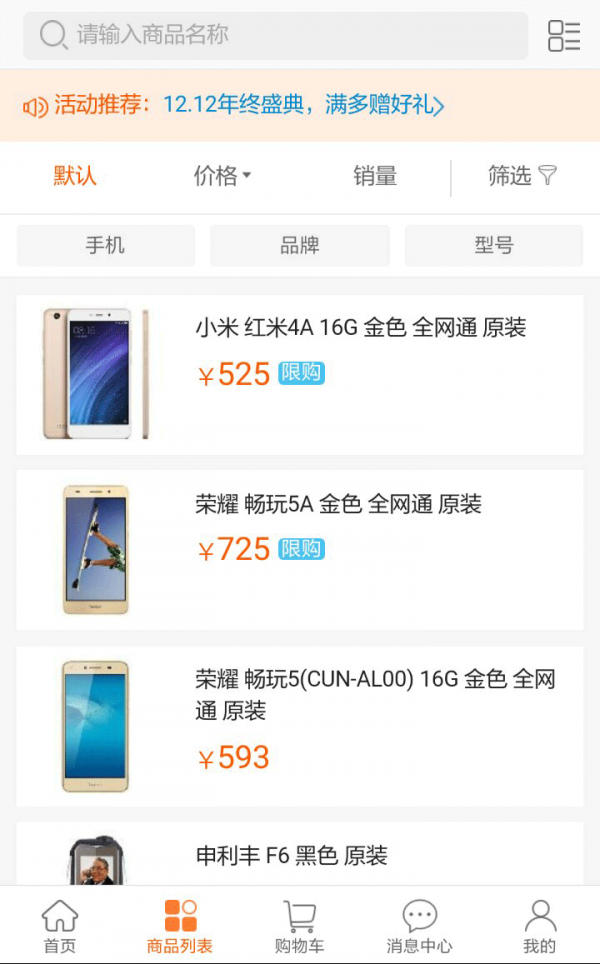600x964 pixels.
Task: Select the 手机 category chip
Action: [106, 246]
